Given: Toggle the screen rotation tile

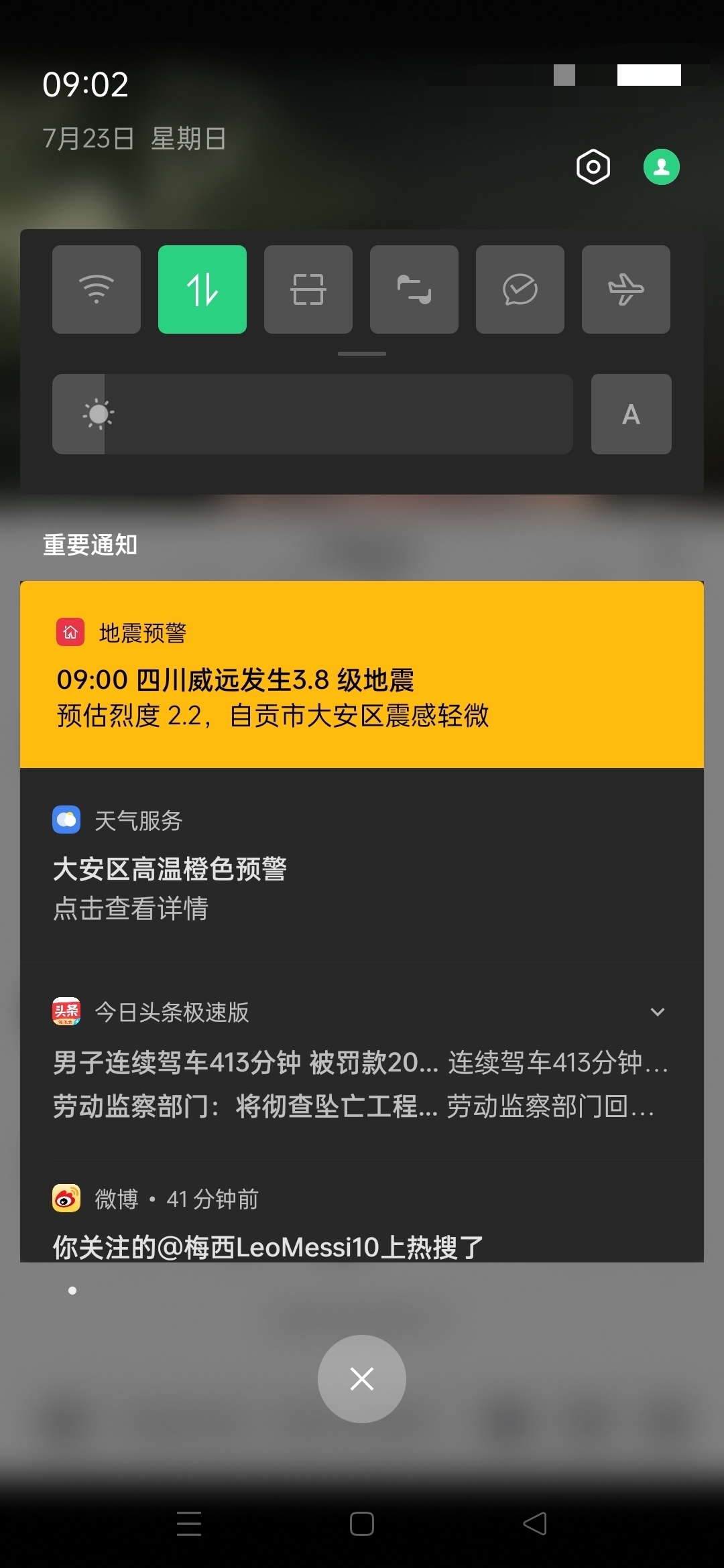Looking at the screenshot, I should coord(414,289).
